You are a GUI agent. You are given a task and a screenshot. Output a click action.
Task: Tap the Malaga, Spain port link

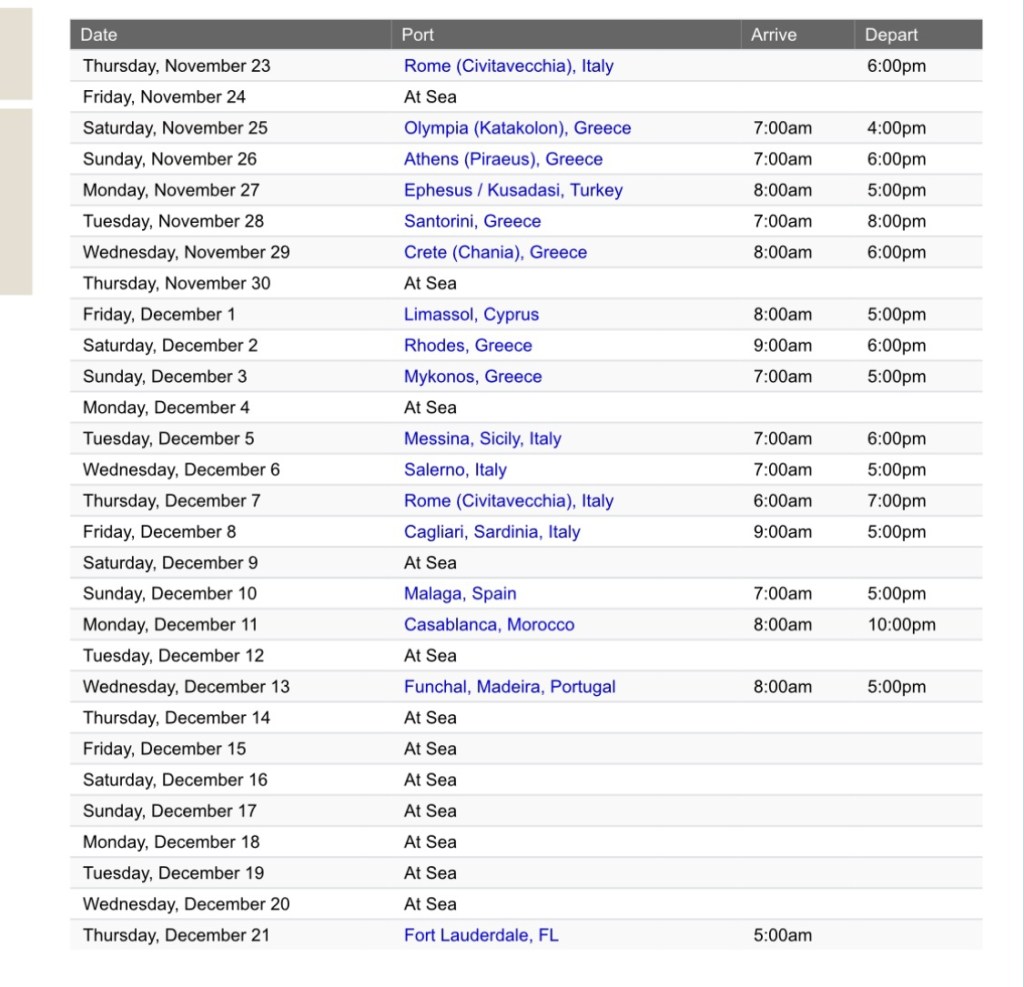click(460, 594)
